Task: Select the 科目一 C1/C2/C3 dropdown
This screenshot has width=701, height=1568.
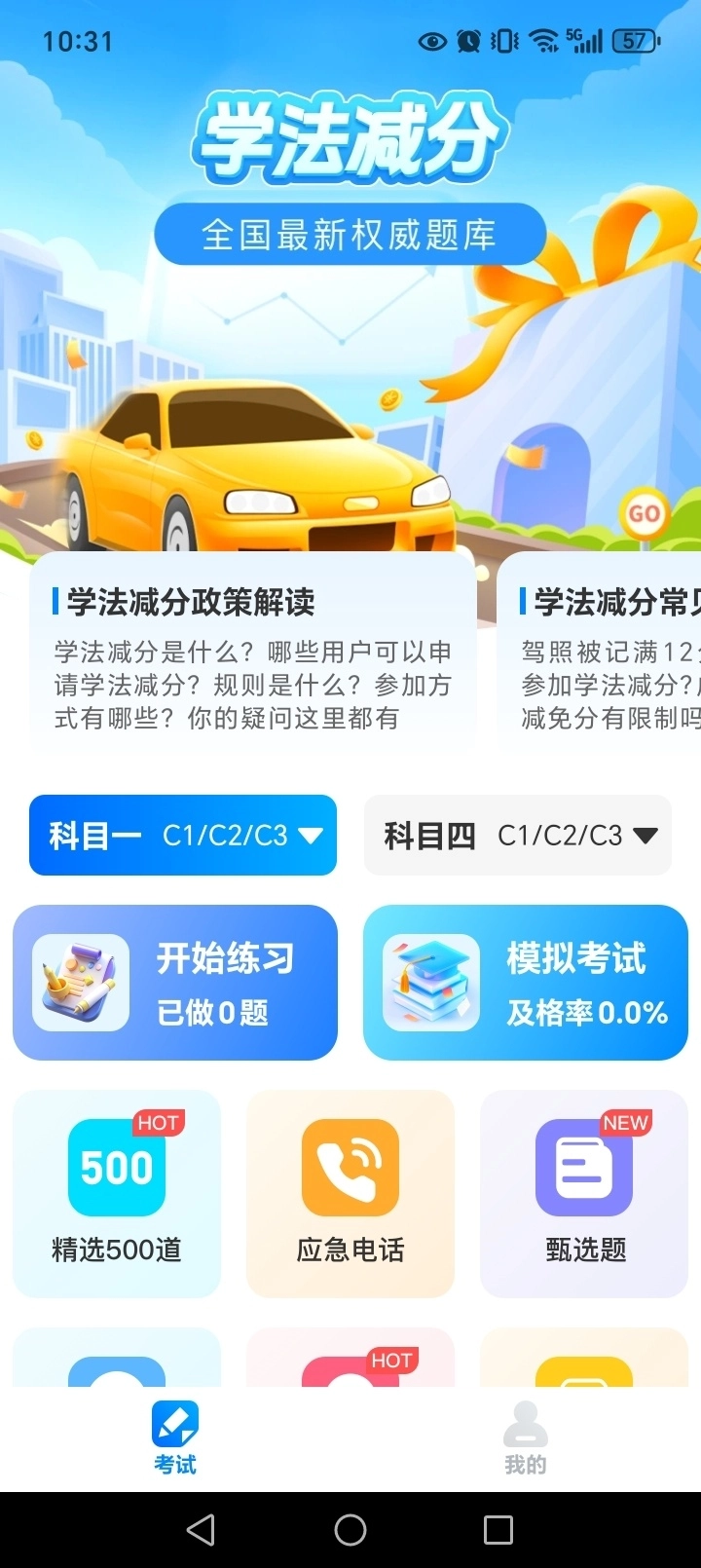Action: coord(183,836)
